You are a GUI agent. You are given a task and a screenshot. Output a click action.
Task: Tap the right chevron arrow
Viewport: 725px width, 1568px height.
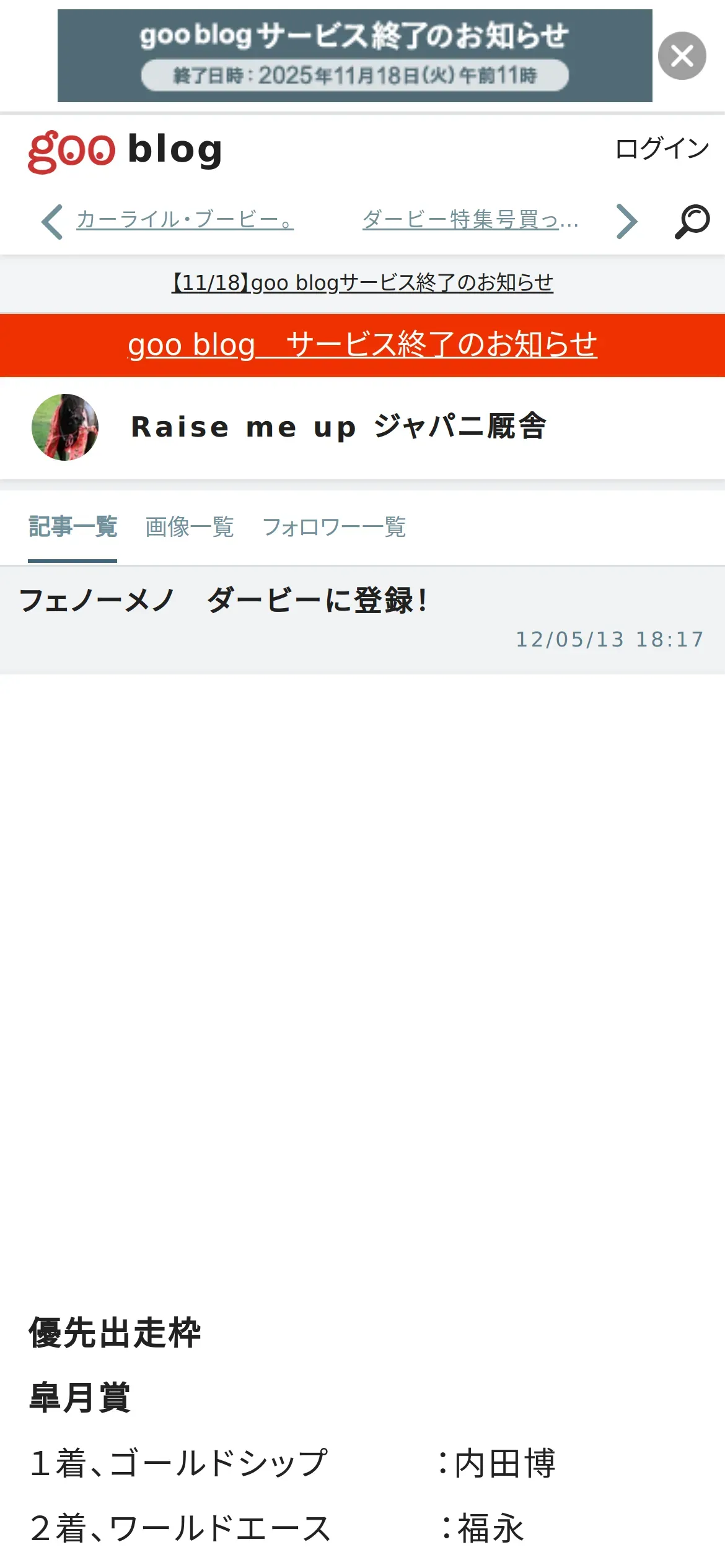pyautogui.click(x=626, y=221)
